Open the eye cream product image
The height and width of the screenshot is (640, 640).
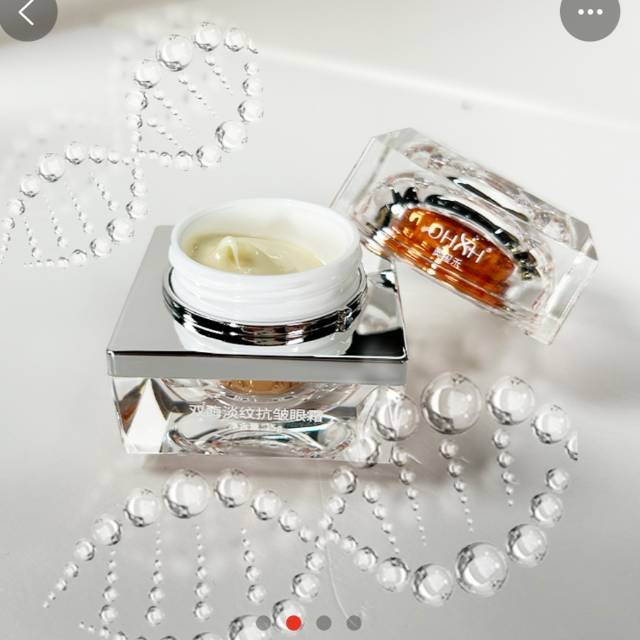coord(320,320)
